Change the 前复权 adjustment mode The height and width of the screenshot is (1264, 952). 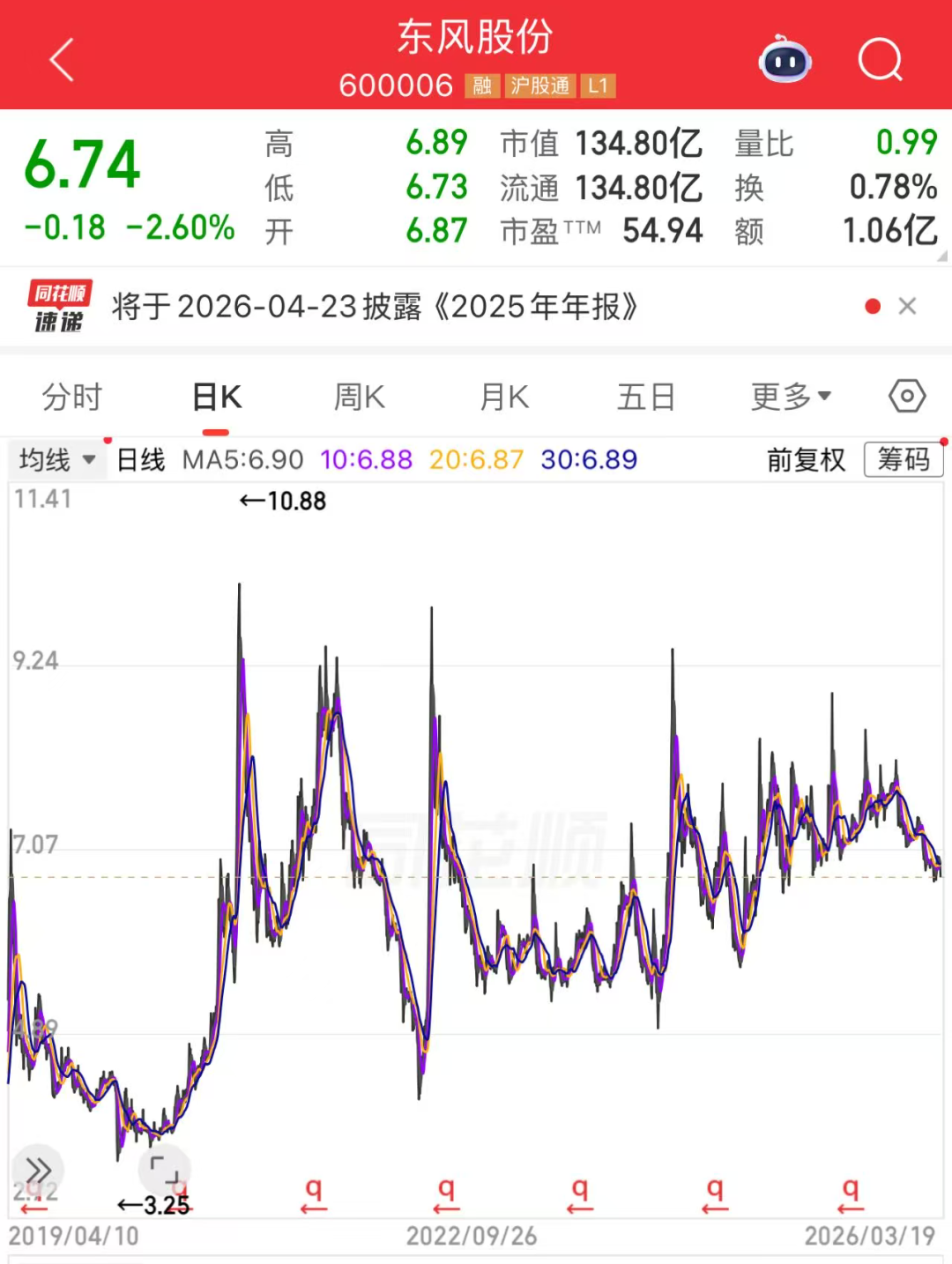click(806, 459)
